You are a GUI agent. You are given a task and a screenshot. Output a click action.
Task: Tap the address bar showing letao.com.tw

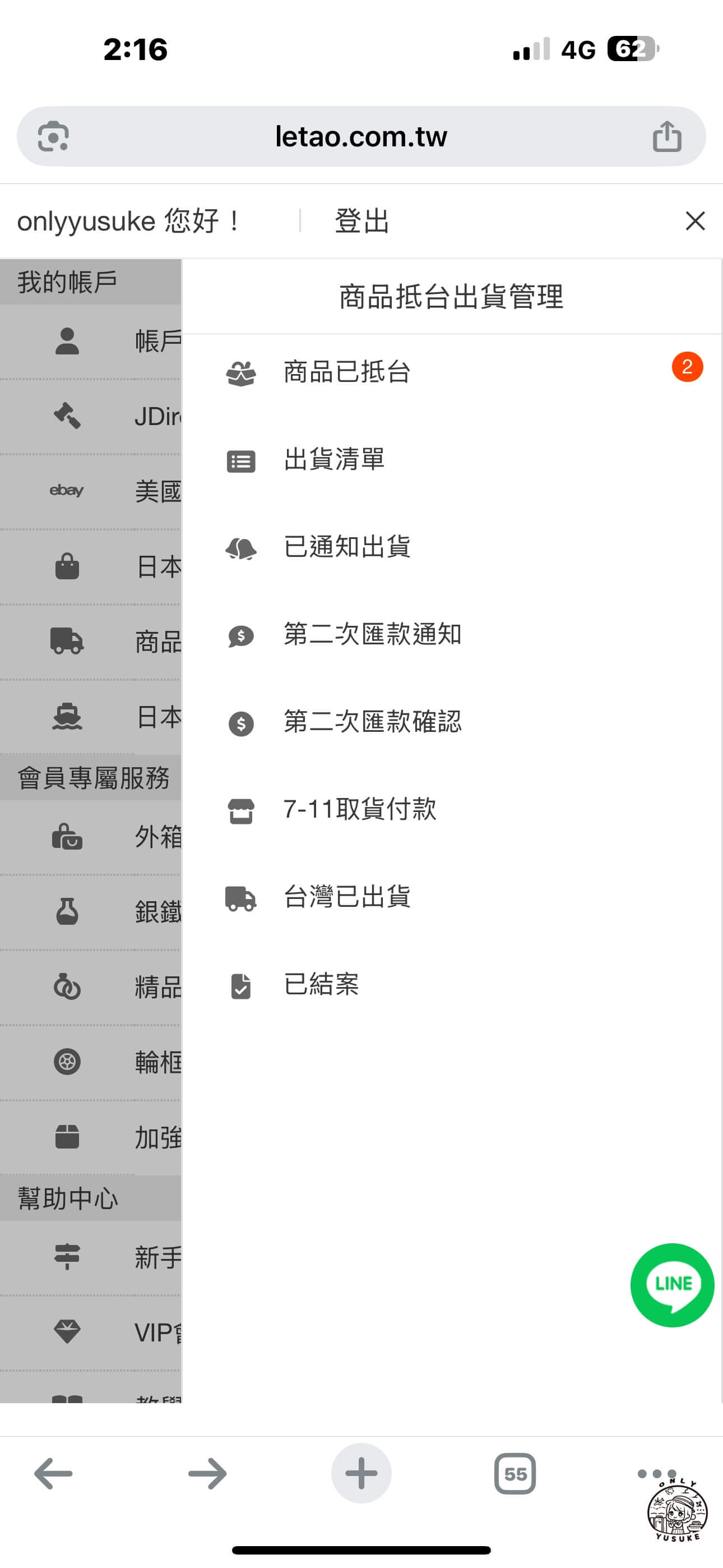tap(361, 136)
